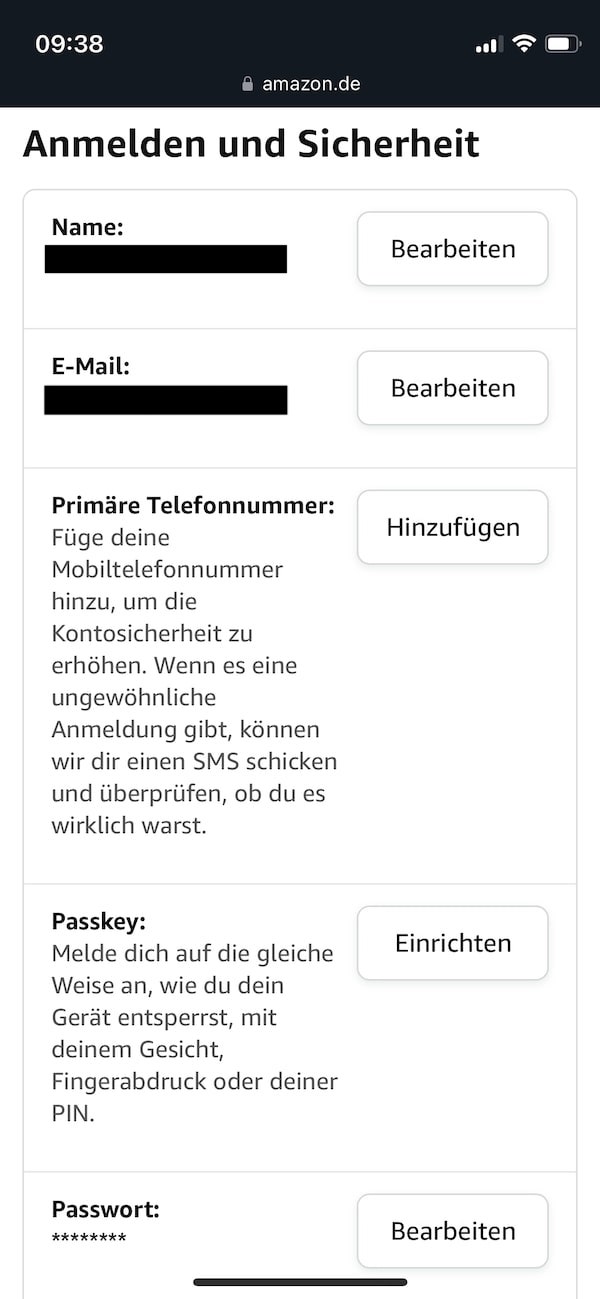Change the Passwort using Bearbeiten
This screenshot has width=600, height=1299.
(x=453, y=1231)
